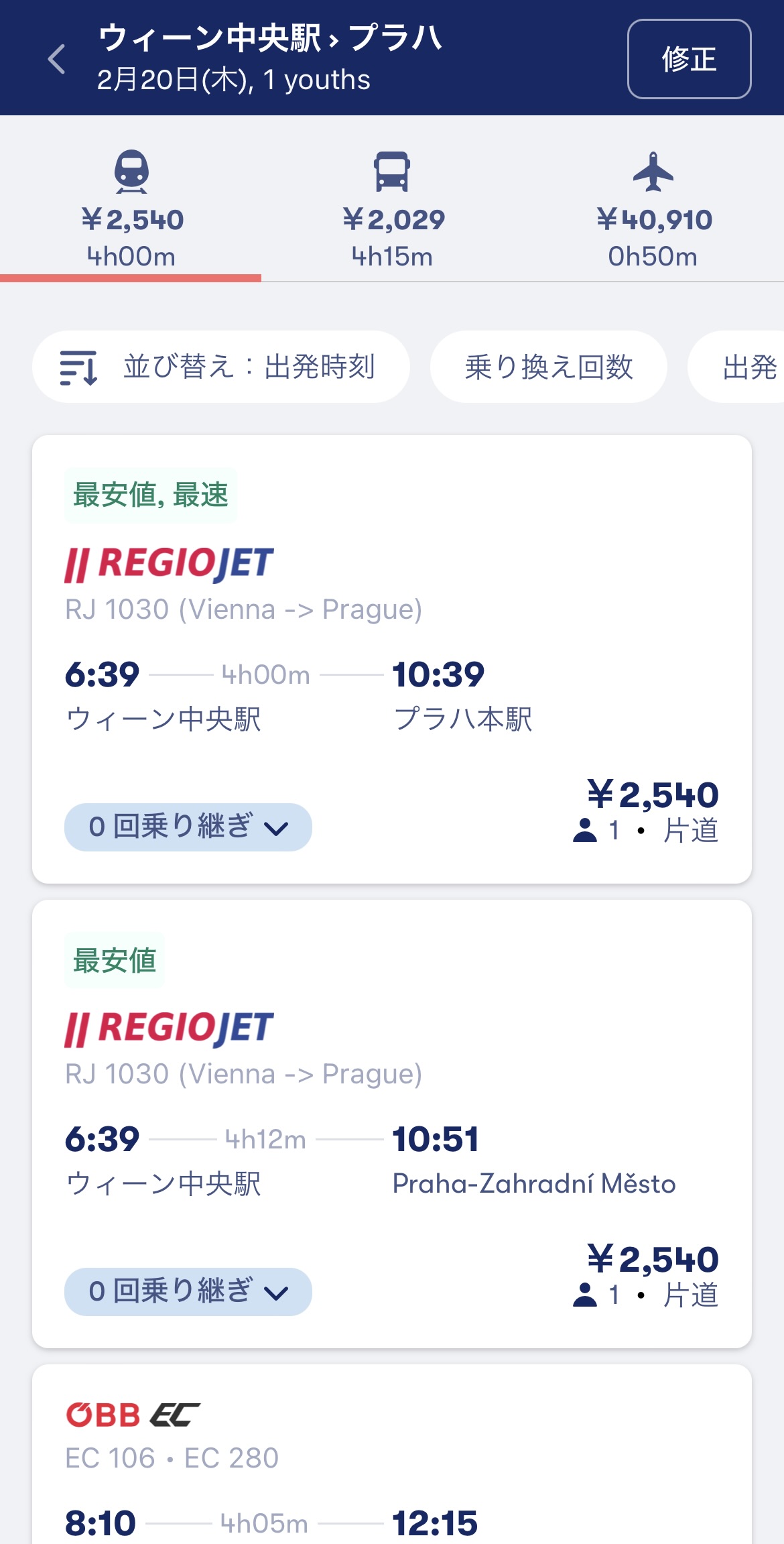The width and height of the screenshot is (784, 1544).
Task: Select the train tab priced ¥2,540
Action: coord(131,210)
